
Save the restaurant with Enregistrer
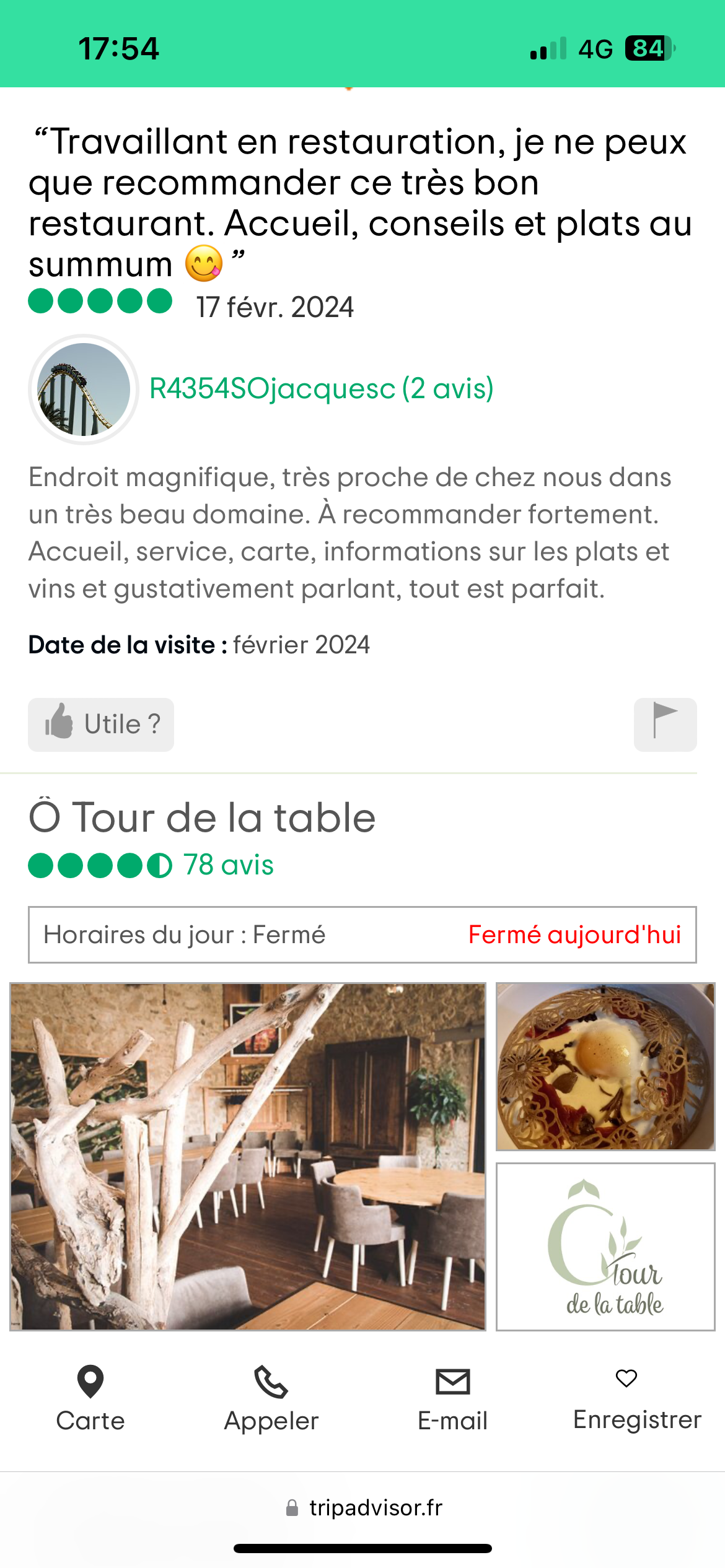click(x=636, y=1400)
